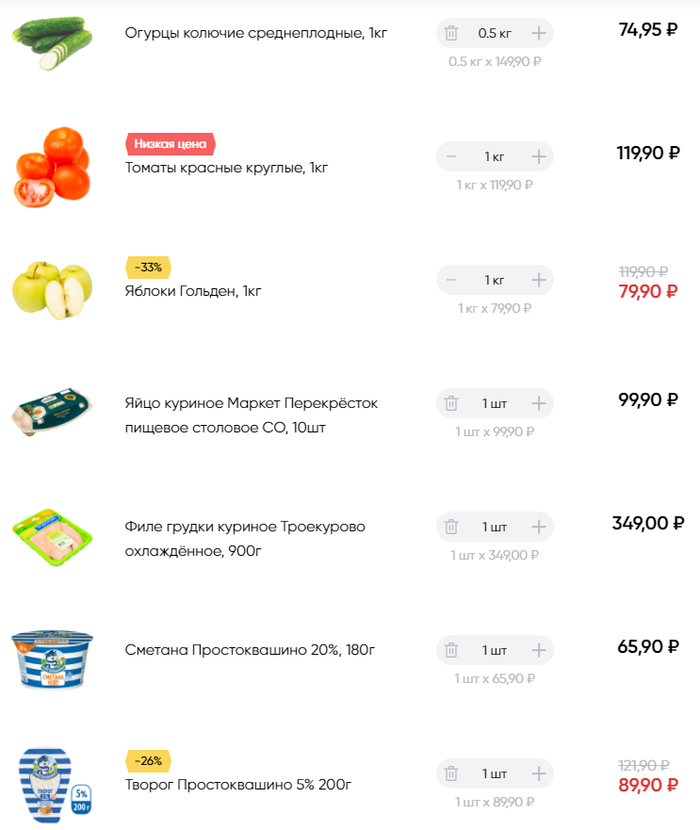Open the Яблоки Гольден product page
The image size is (700, 830).
tap(193, 291)
